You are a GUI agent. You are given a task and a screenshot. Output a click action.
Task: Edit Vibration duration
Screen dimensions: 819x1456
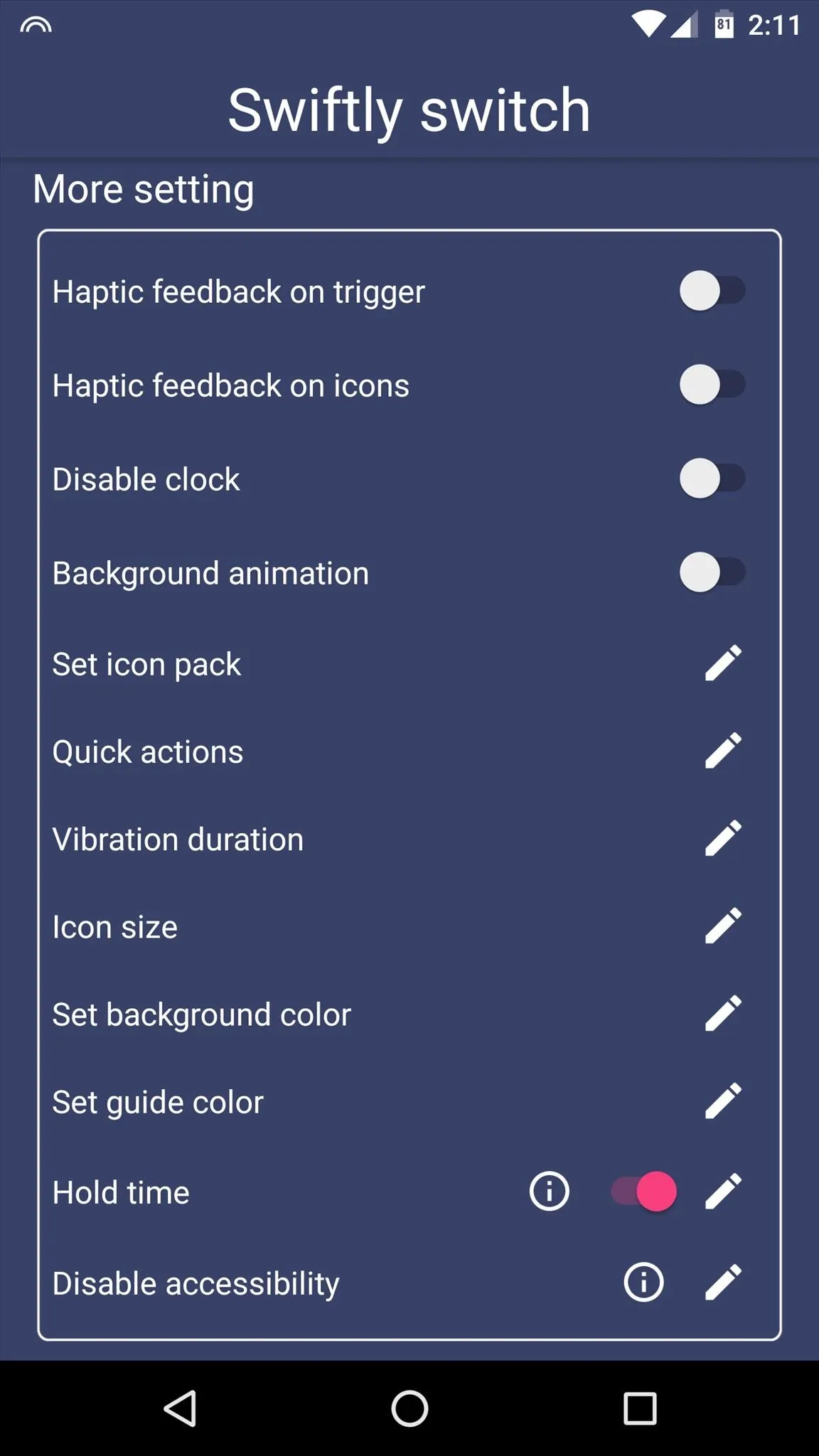(x=723, y=838)
